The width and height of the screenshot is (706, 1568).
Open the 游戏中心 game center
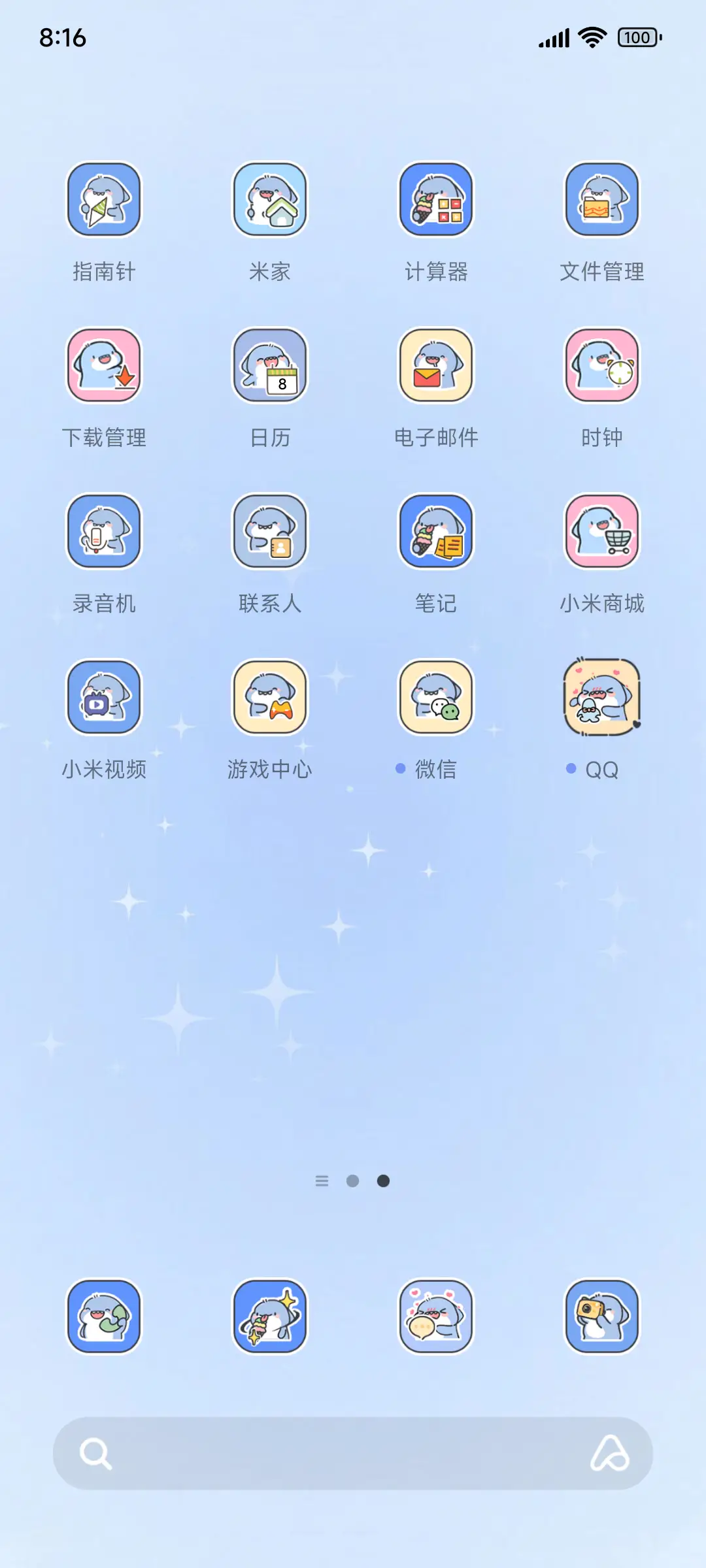pos(271,697)
